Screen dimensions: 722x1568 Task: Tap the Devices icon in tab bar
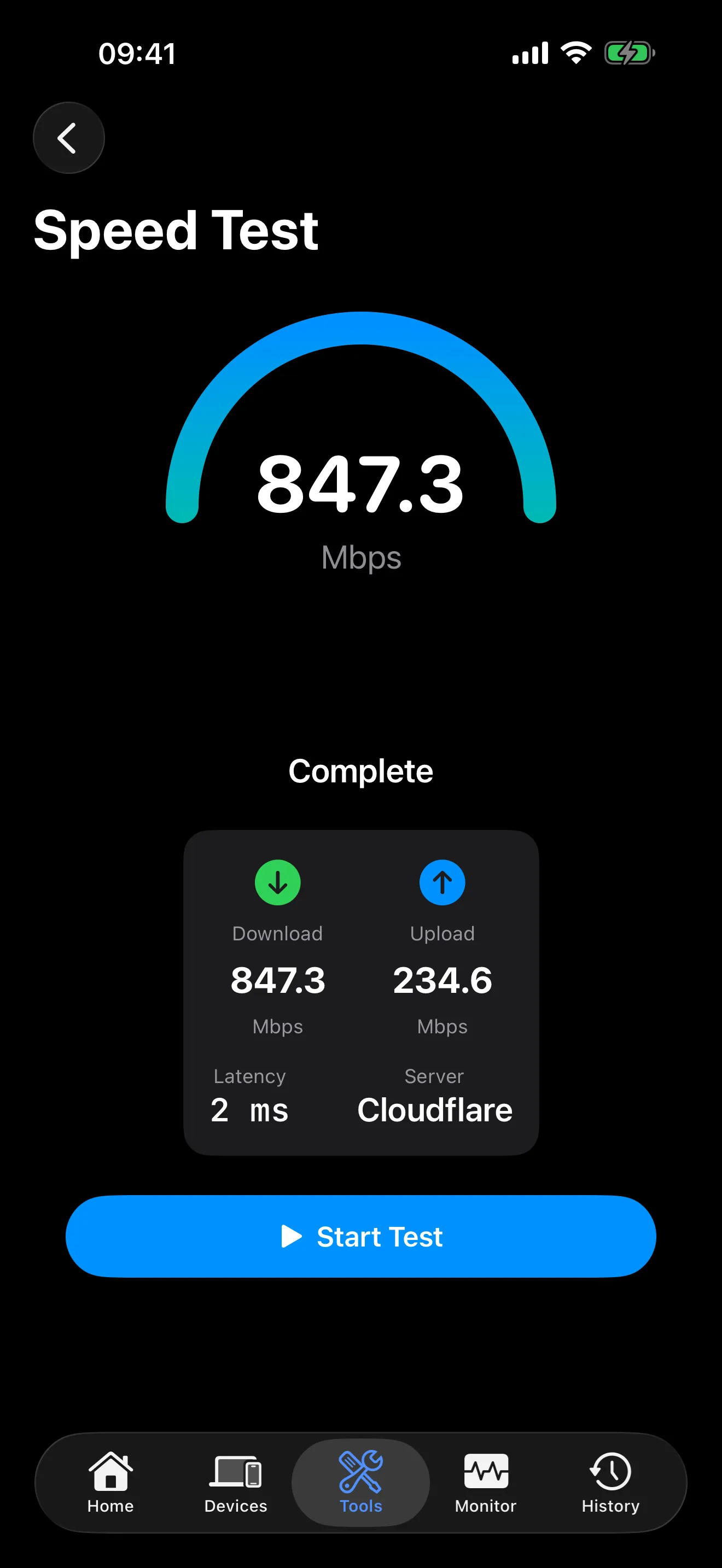point(235,1472)
